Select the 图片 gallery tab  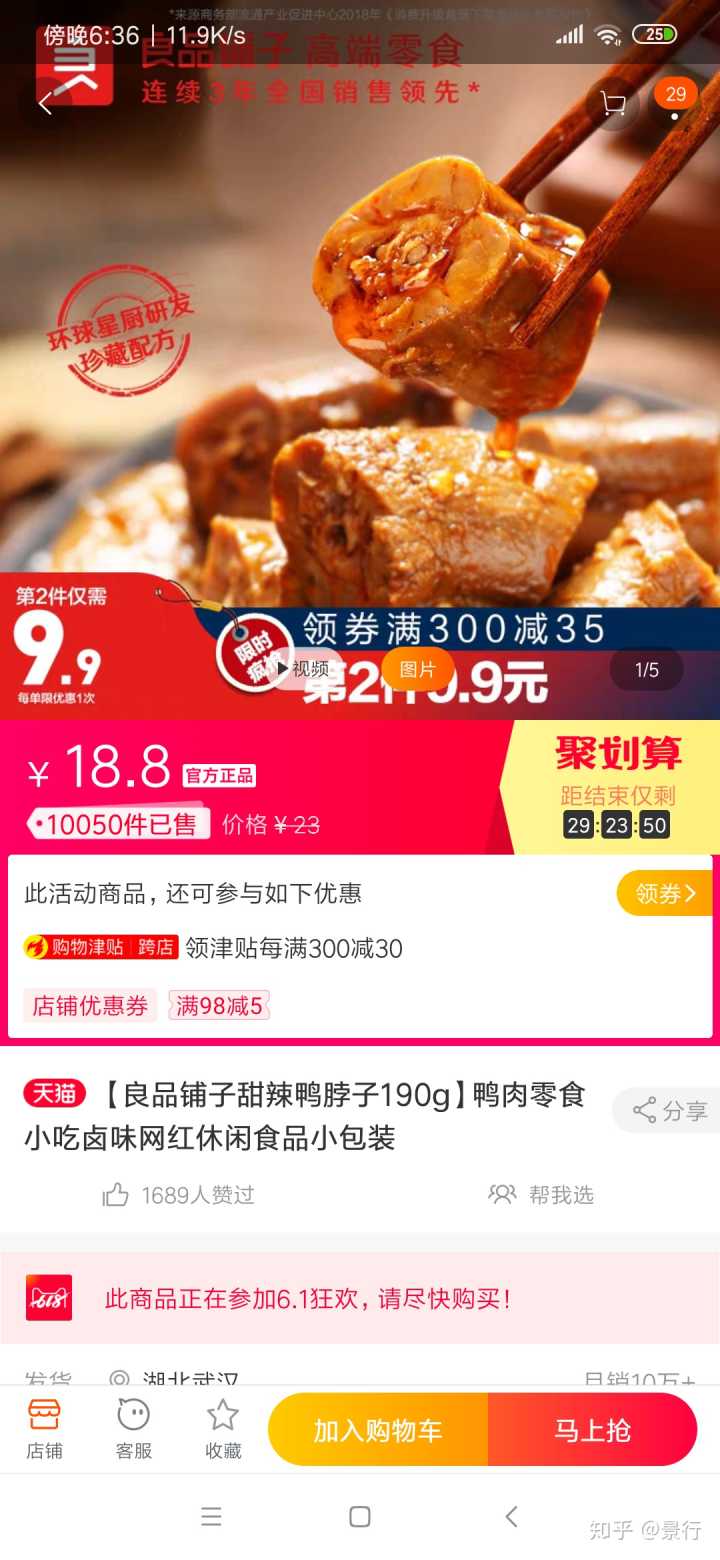click(x=417, y=669)
